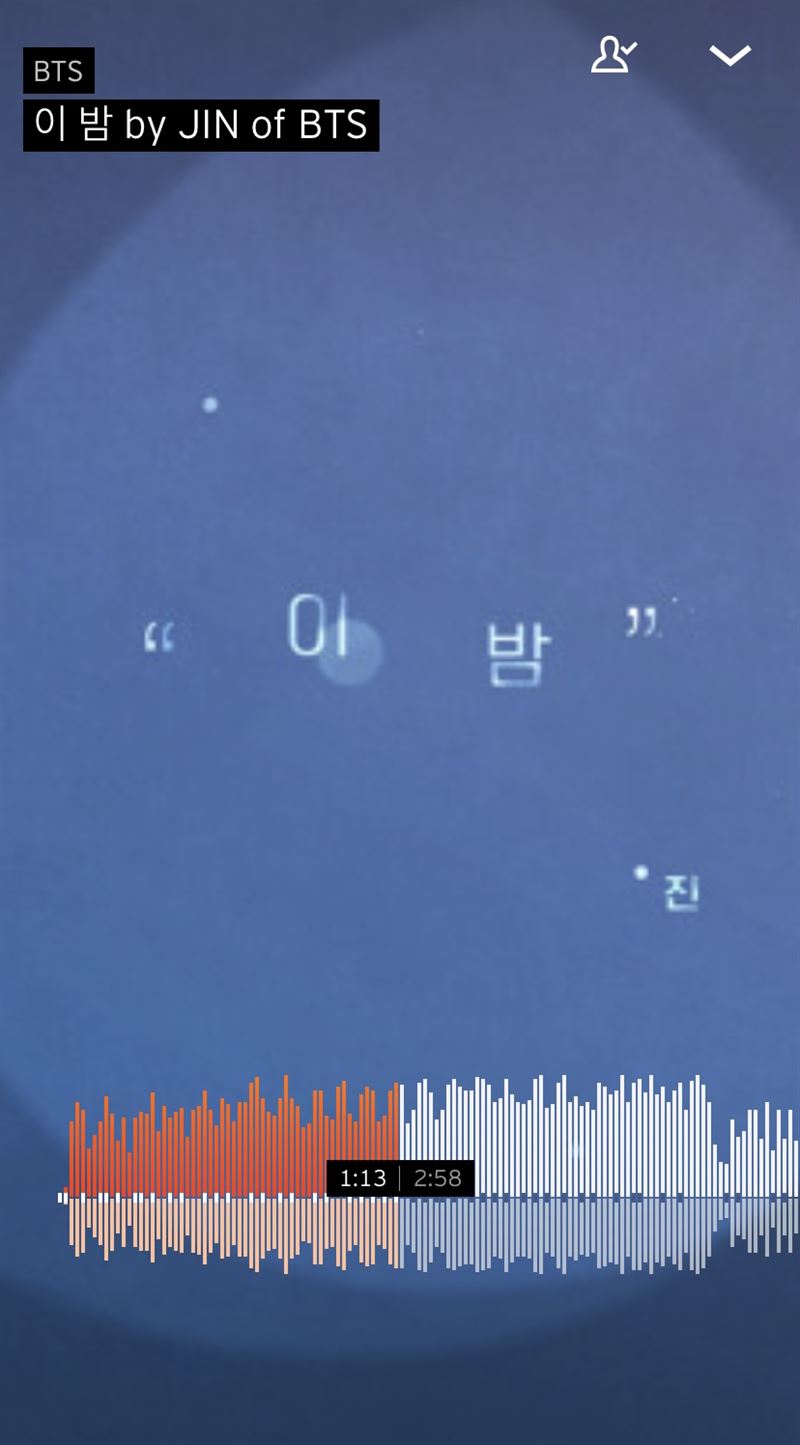800x1445 pixels.
Task: Open the BTS artist label
Action: [58, 71]
